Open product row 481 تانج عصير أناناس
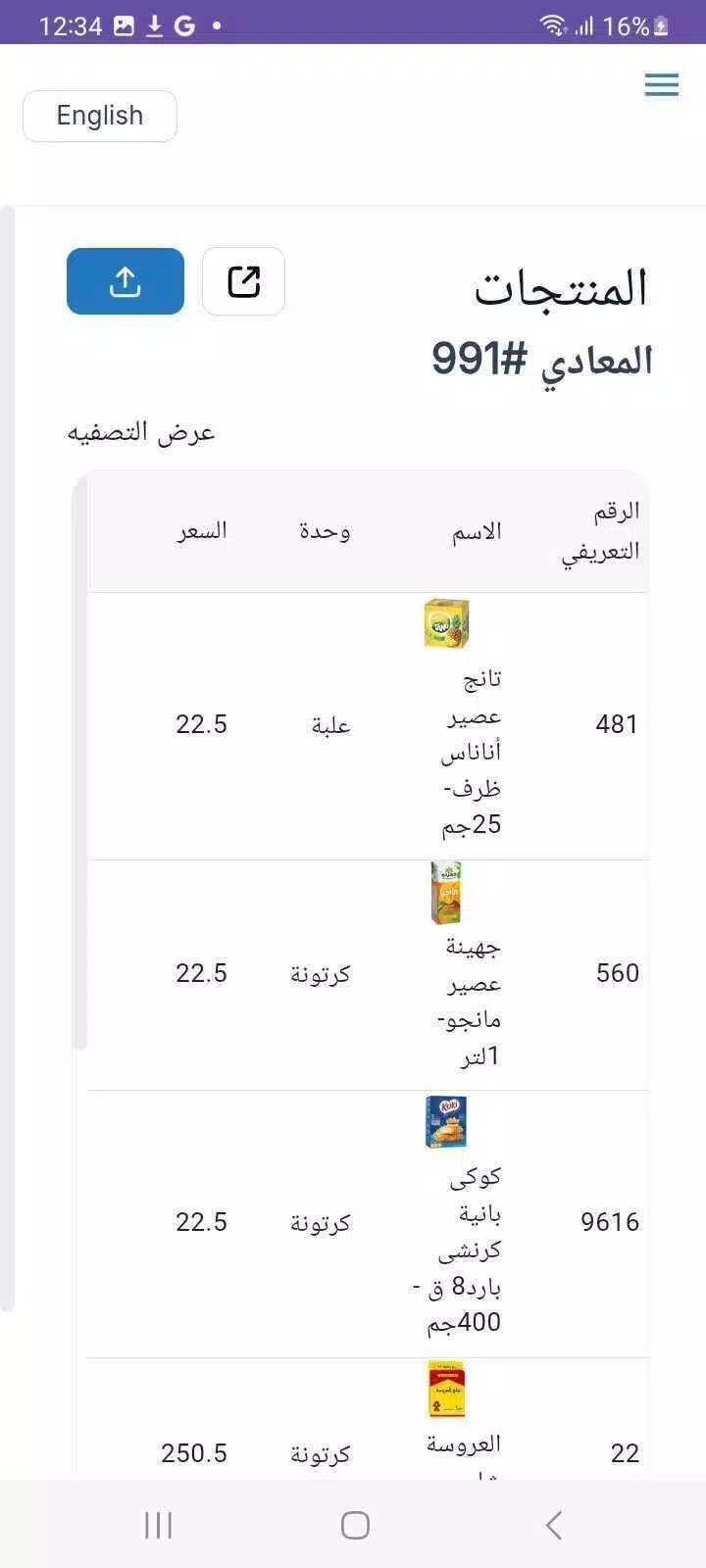 [368, 726]
